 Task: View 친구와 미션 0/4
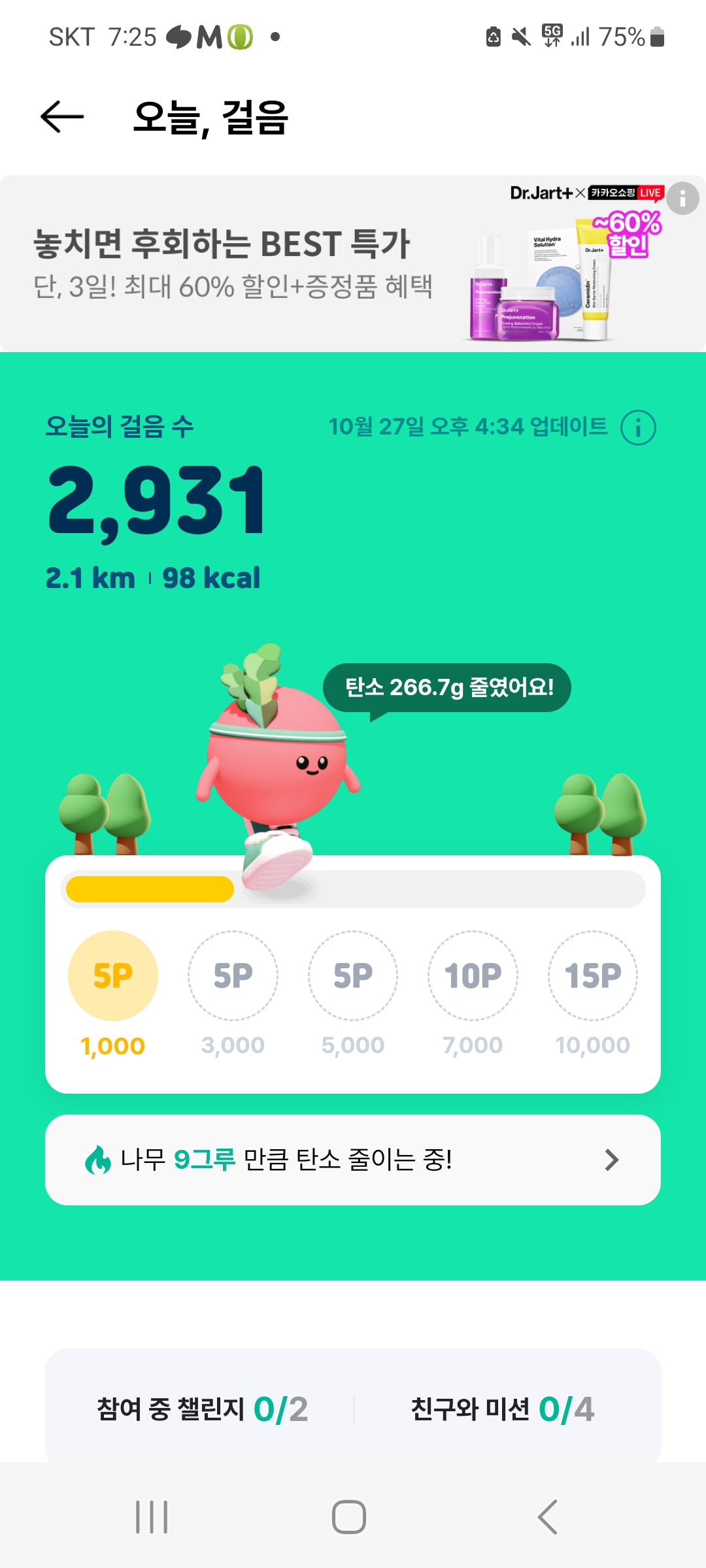pos(502,1409)
